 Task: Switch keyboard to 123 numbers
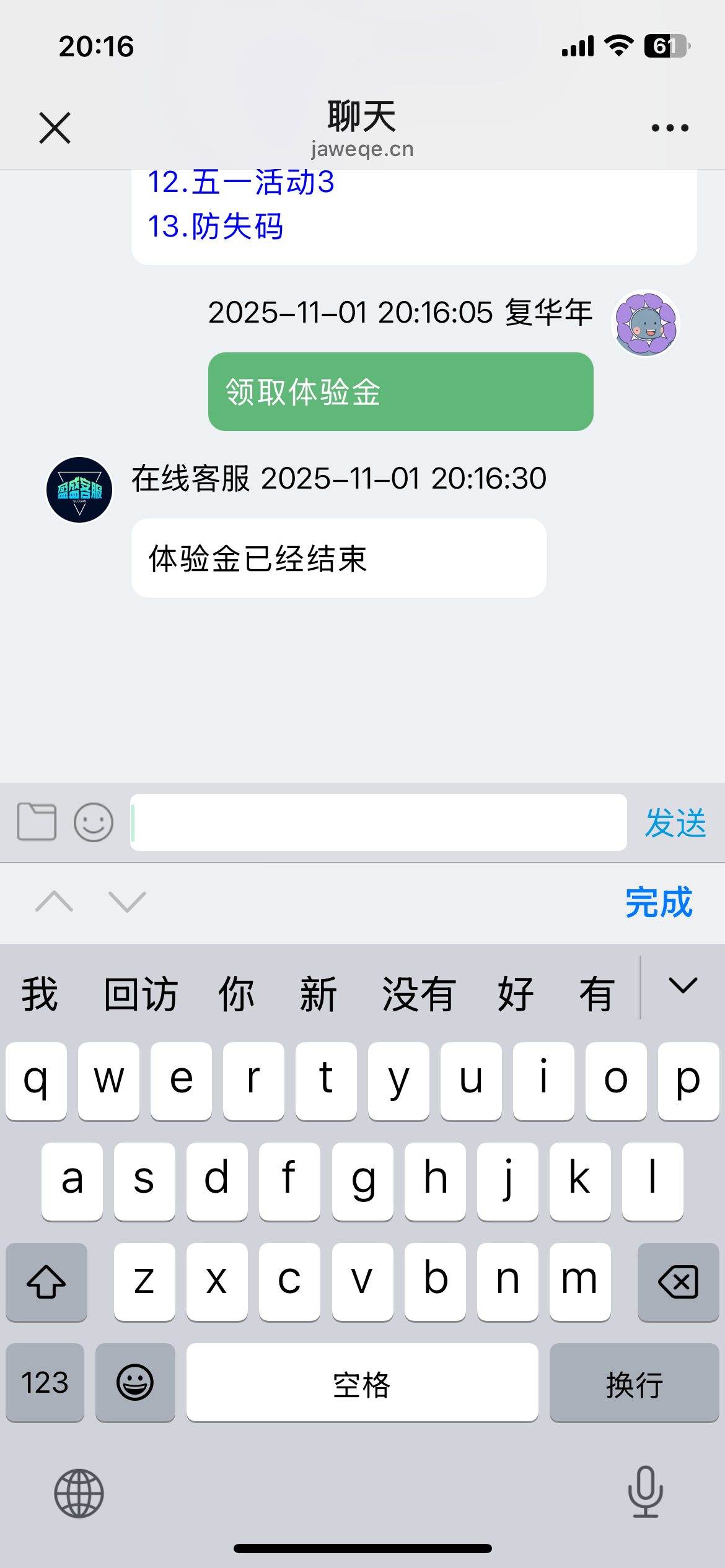click(45, 1382)
